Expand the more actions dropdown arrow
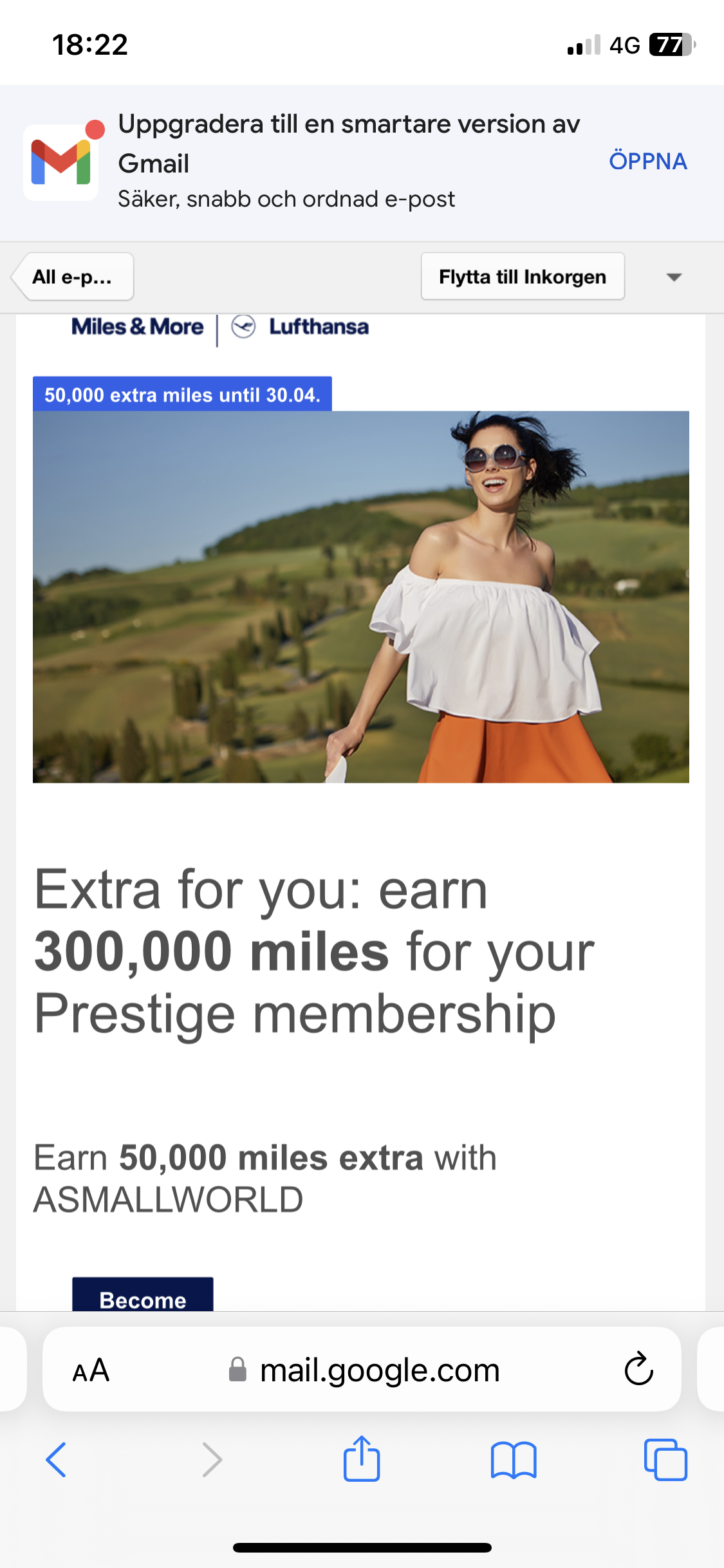The width and height of the screenshot is (724, 1568). (x=673, y=277)
